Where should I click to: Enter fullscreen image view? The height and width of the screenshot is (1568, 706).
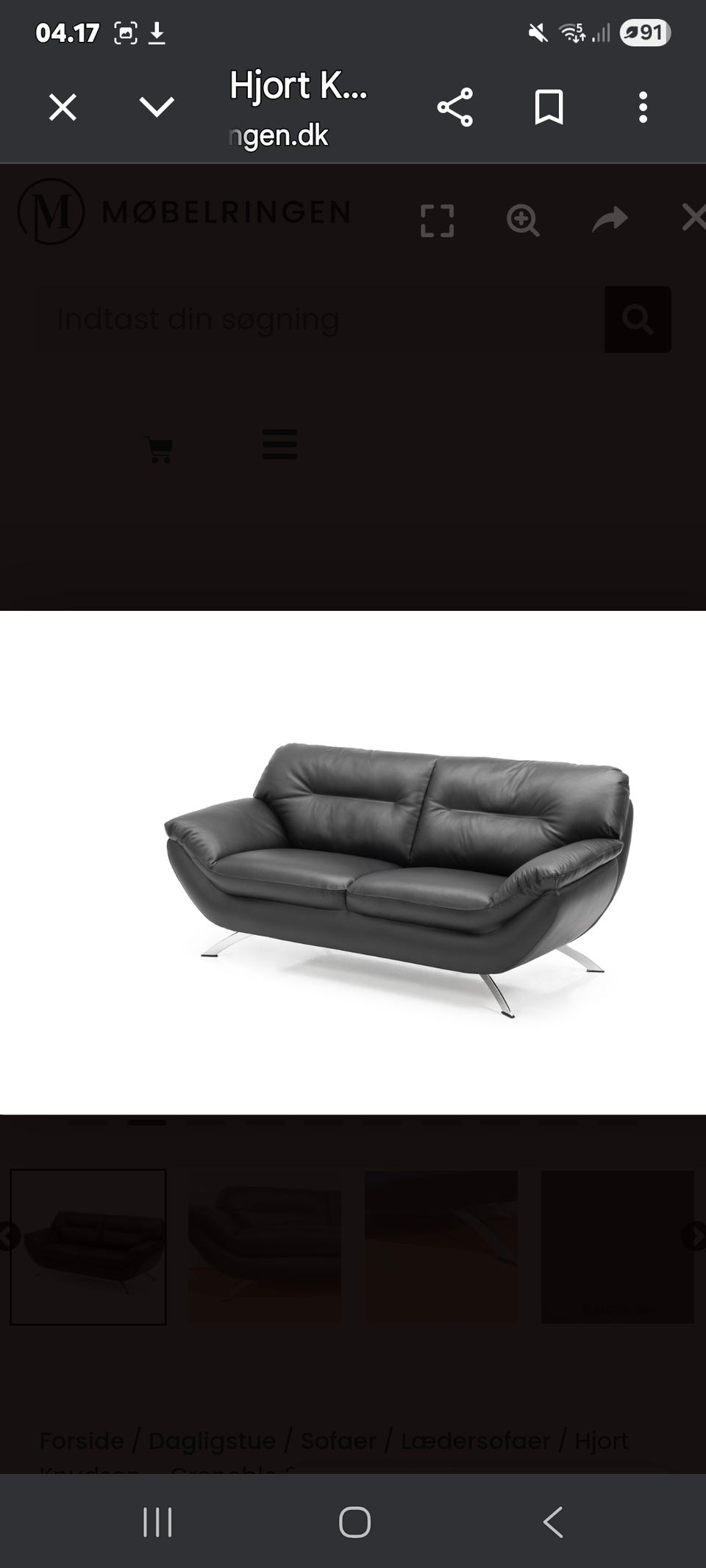pos(437,221)
